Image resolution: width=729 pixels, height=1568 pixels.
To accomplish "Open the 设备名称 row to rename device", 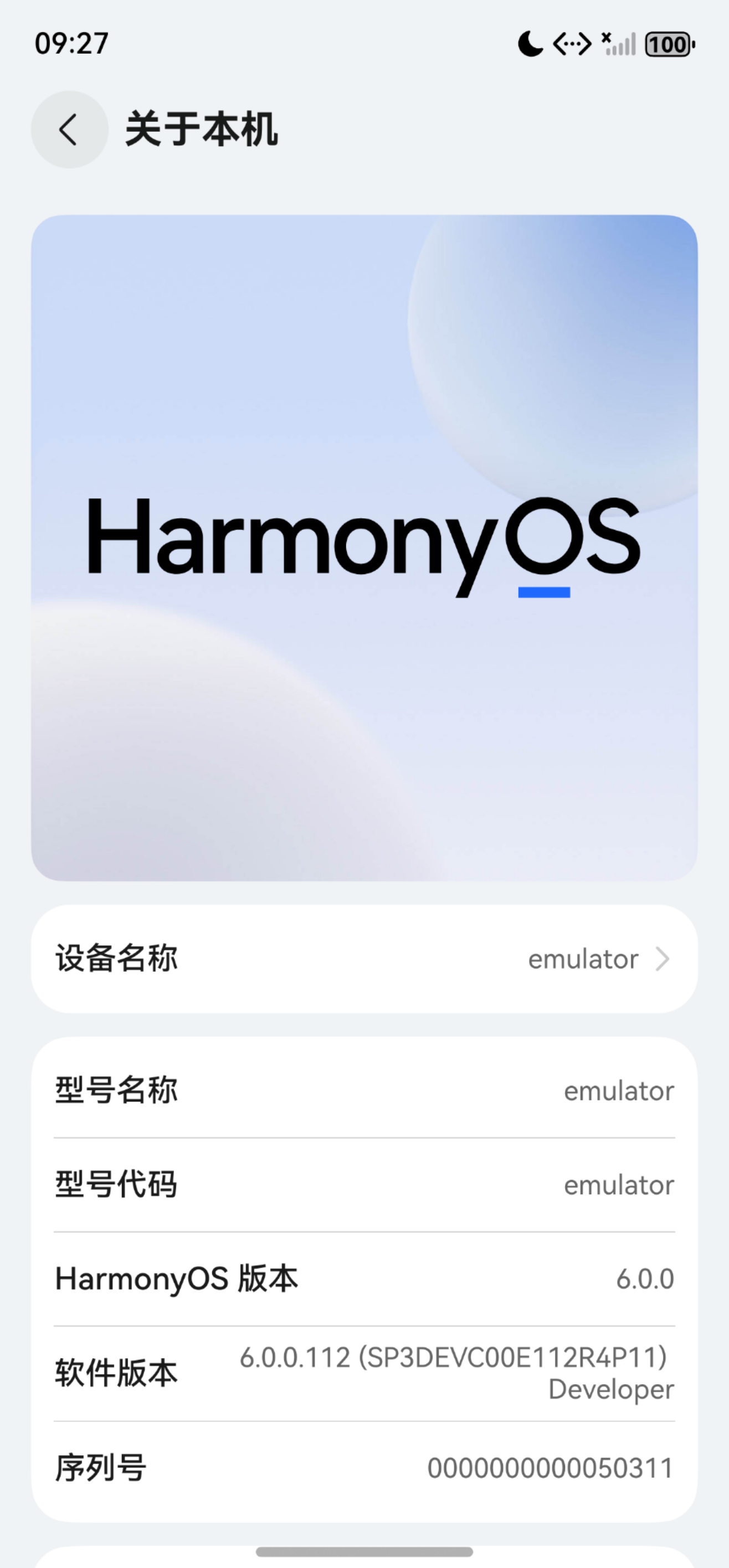I will click(364, 959).
